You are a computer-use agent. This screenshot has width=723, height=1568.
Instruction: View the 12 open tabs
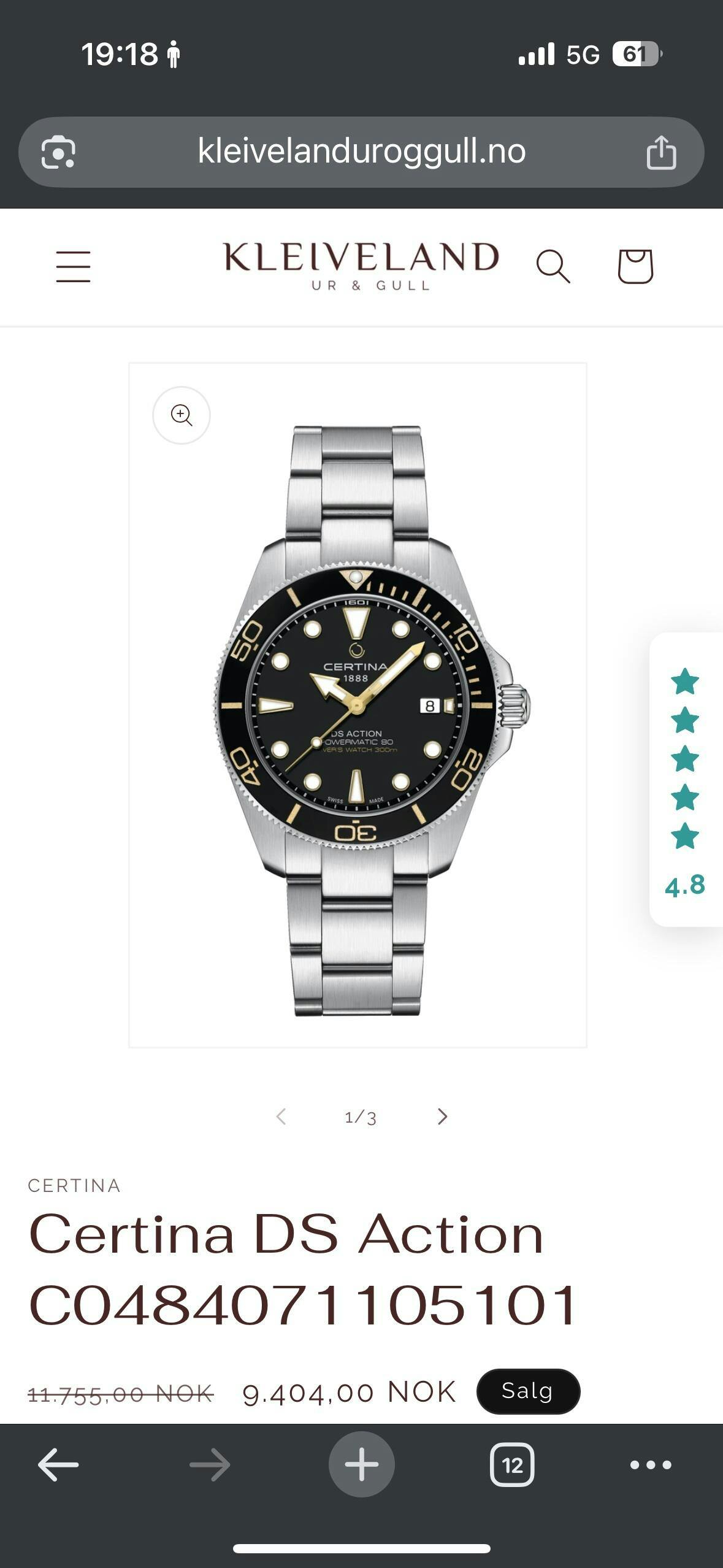click(512, 1465)
